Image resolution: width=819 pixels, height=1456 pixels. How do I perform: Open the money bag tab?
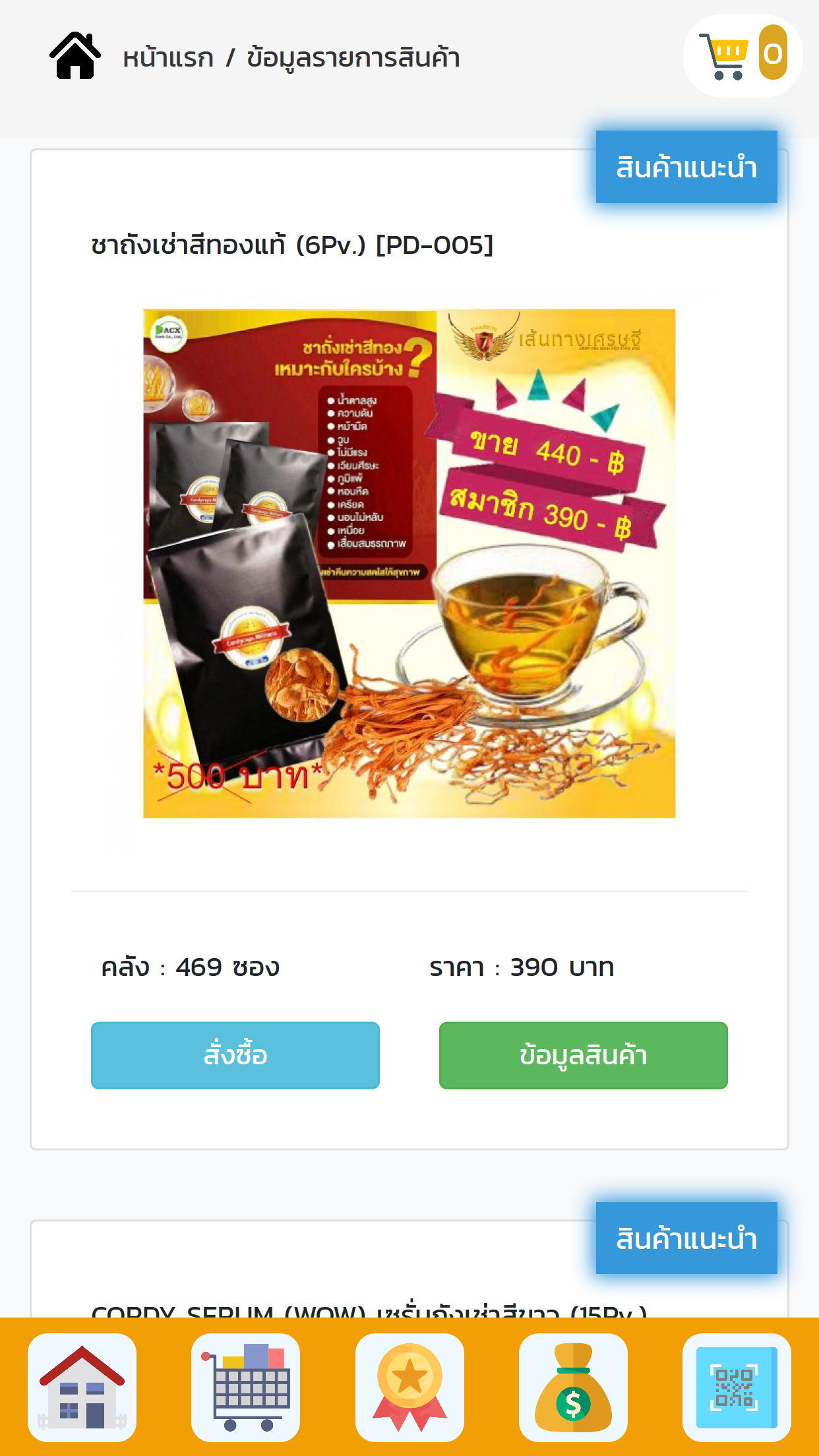[573, 1387]
